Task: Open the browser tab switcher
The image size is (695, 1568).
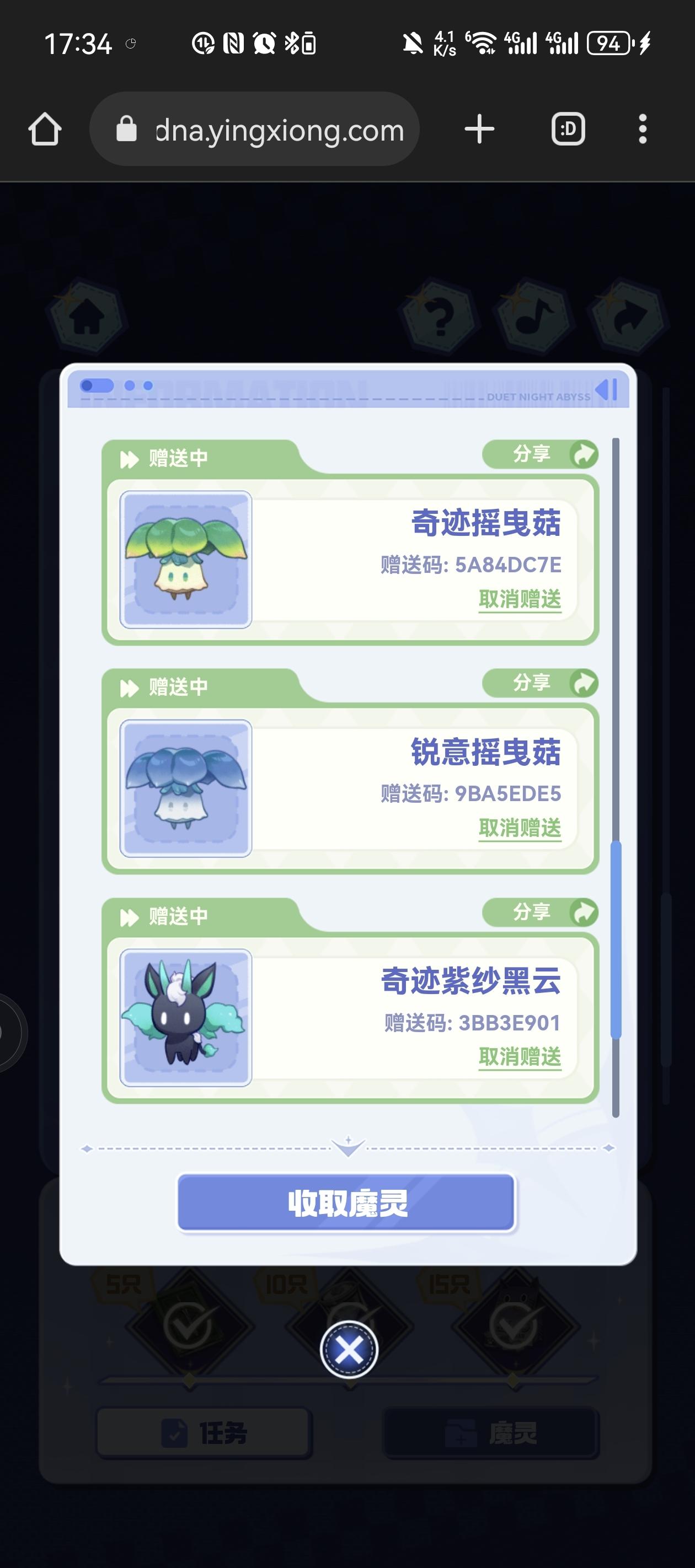Action: [568, 129]
